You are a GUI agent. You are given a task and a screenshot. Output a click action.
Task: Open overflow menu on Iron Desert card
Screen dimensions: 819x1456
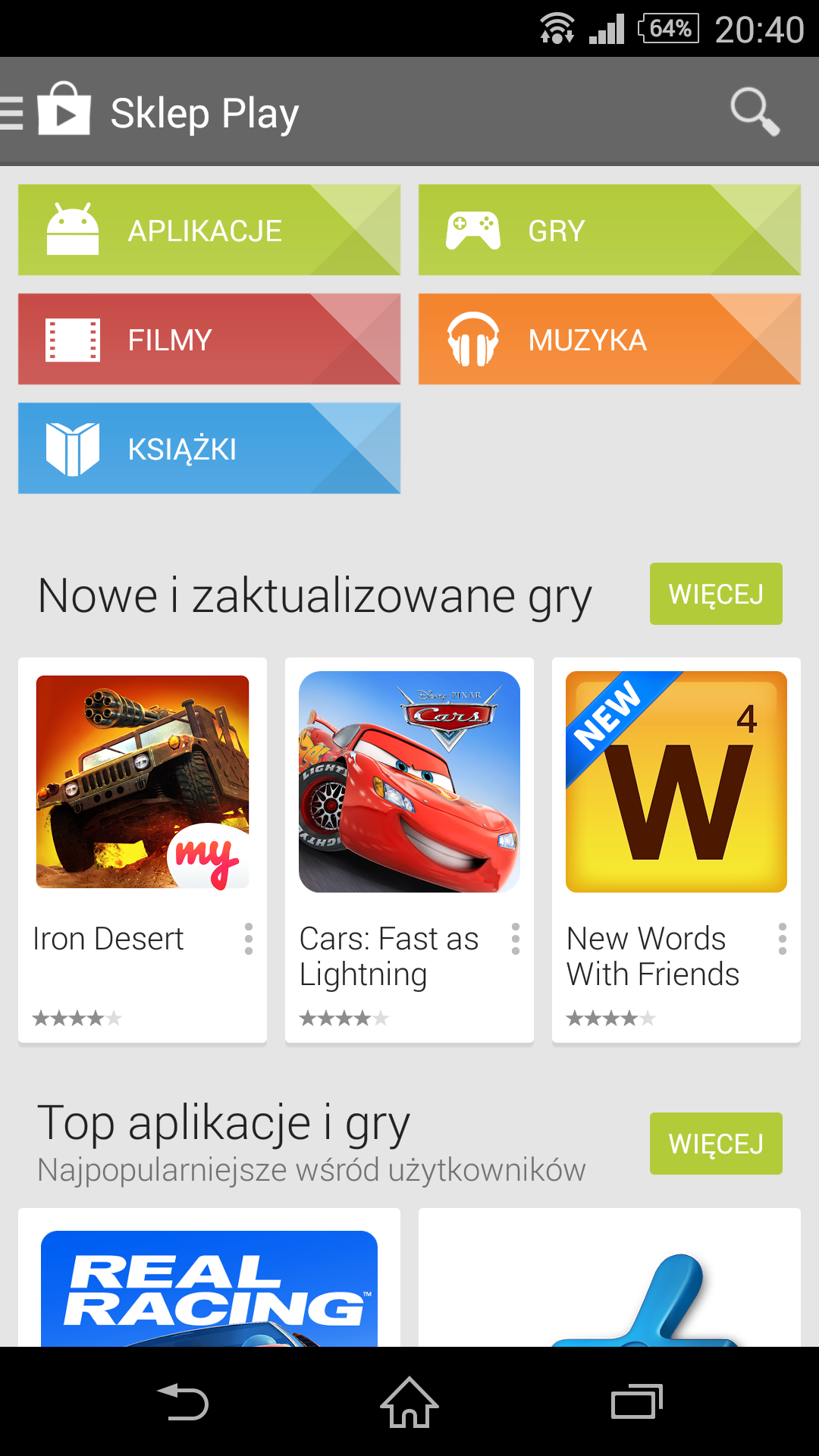[249, 939]
